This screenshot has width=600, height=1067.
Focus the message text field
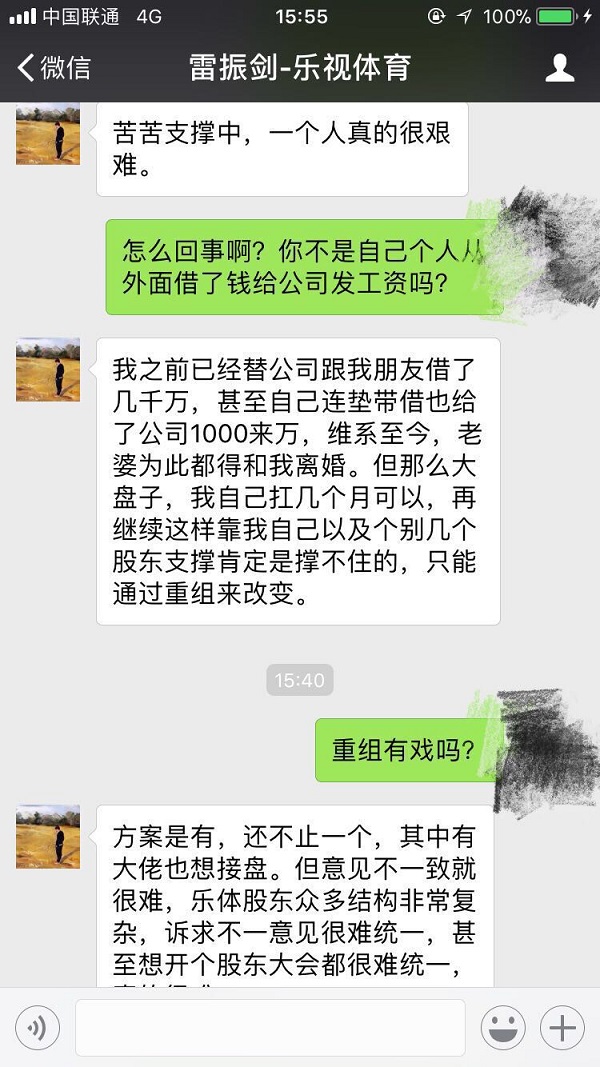tap(270, 1027)
